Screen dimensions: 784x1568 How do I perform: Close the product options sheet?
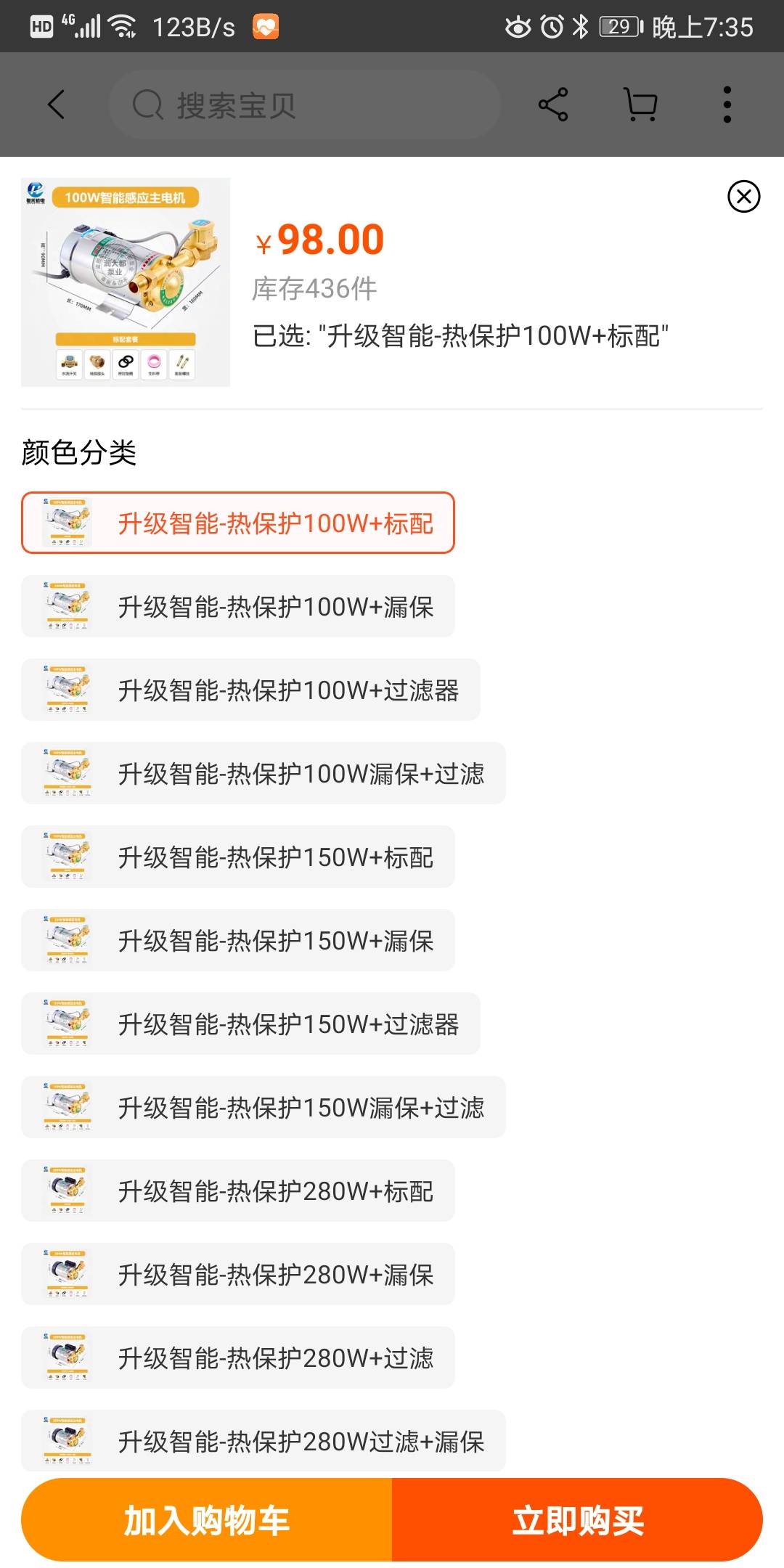tap(743, 197)
